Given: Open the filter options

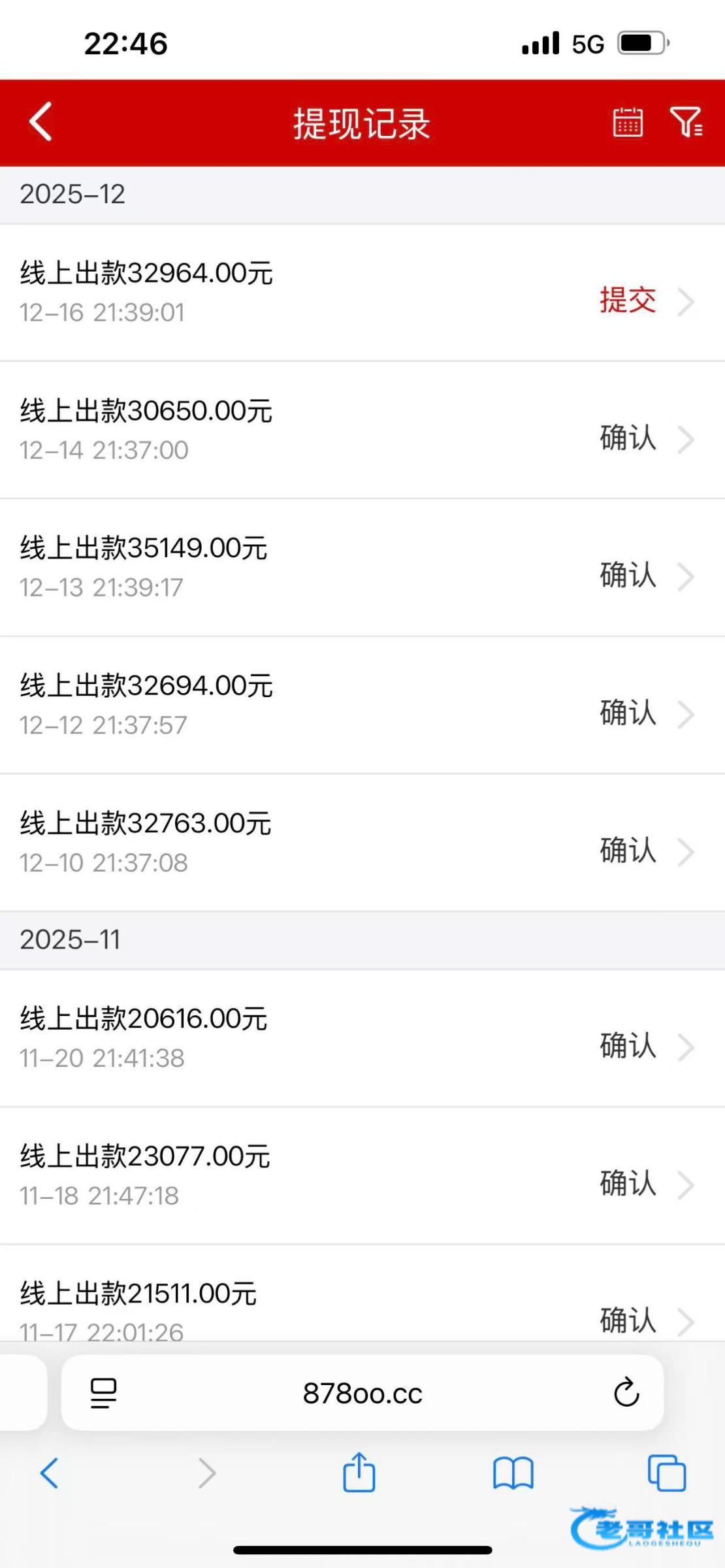Looking at the screenshot, I should [x=686, y=122].
